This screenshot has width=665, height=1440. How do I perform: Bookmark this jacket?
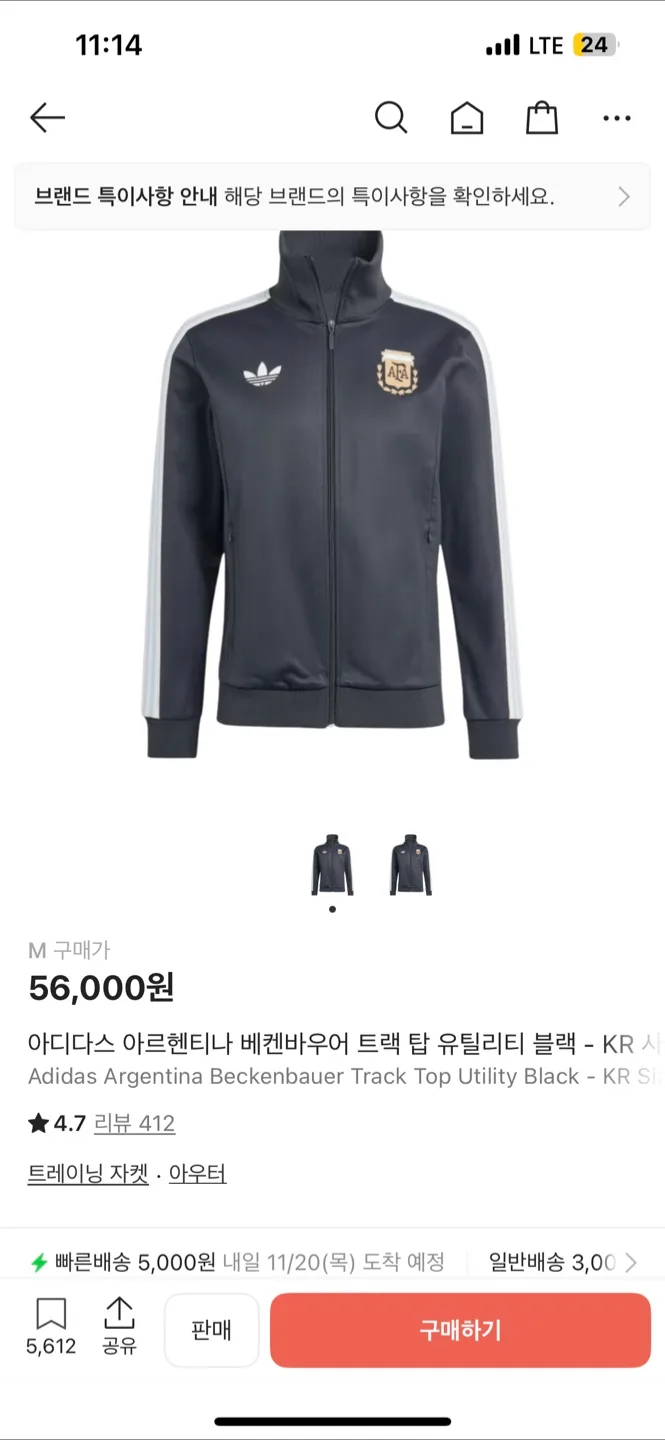pos(51,1326)
